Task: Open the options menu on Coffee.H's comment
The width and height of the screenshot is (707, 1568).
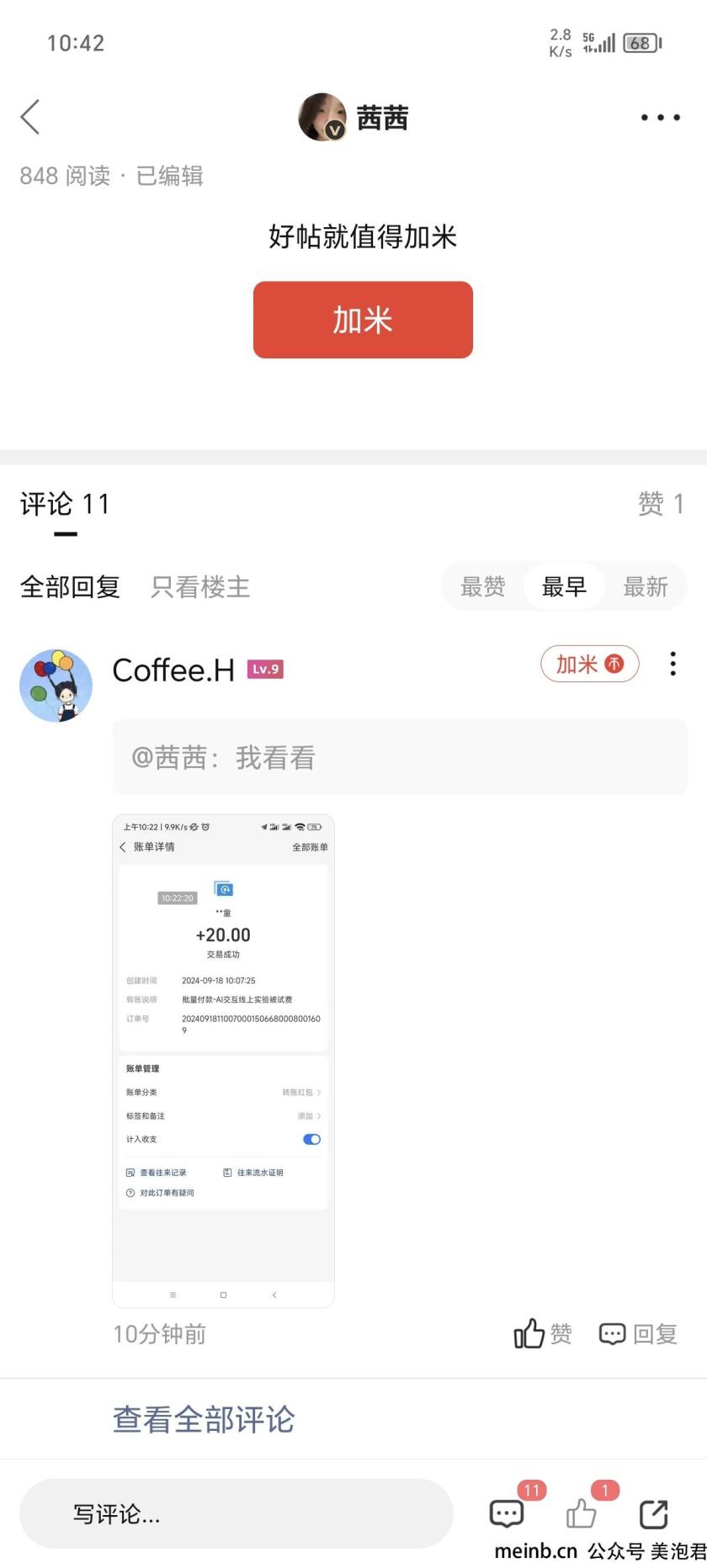Action: click(672, 664)
